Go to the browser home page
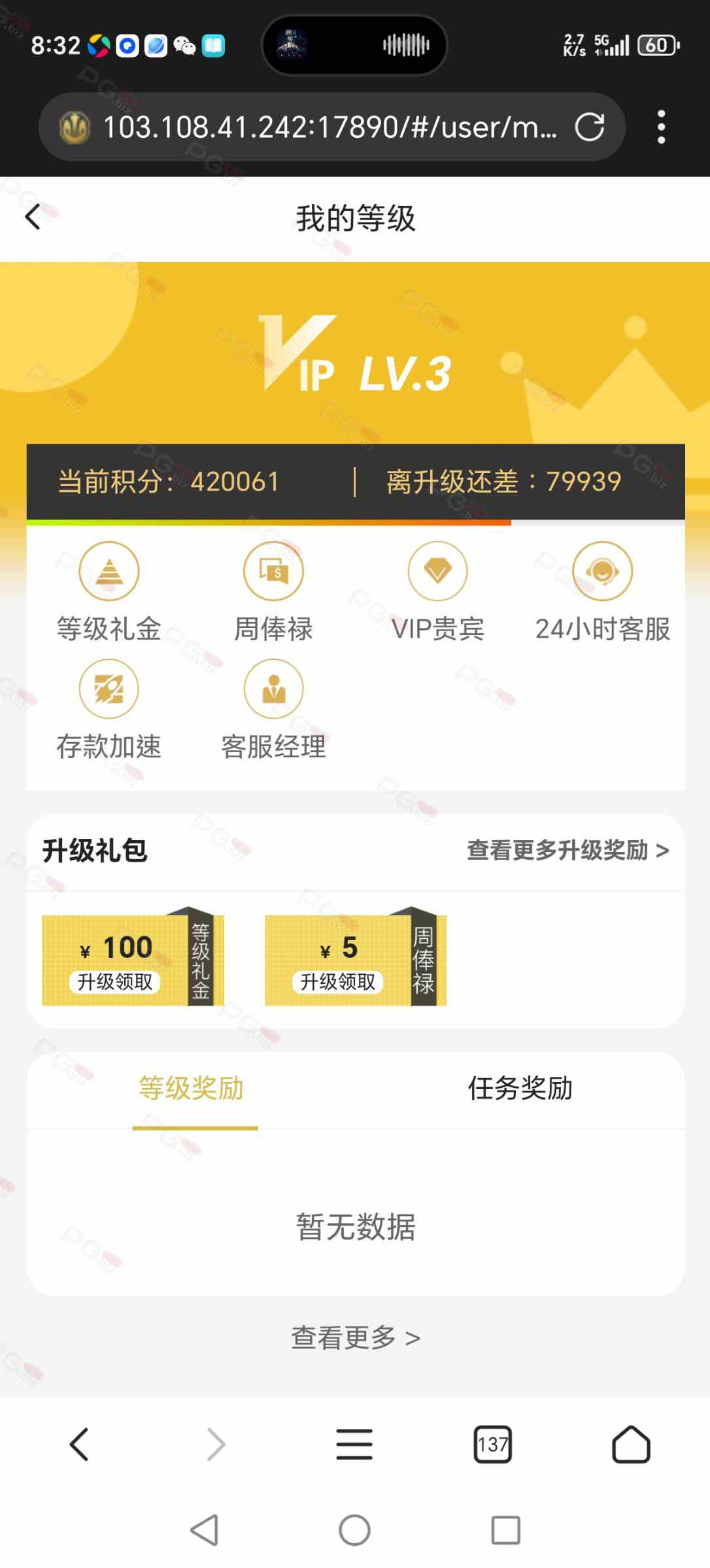This screenshot has height=1568, width=710. pyautogui.click(x=631, y=1444)
